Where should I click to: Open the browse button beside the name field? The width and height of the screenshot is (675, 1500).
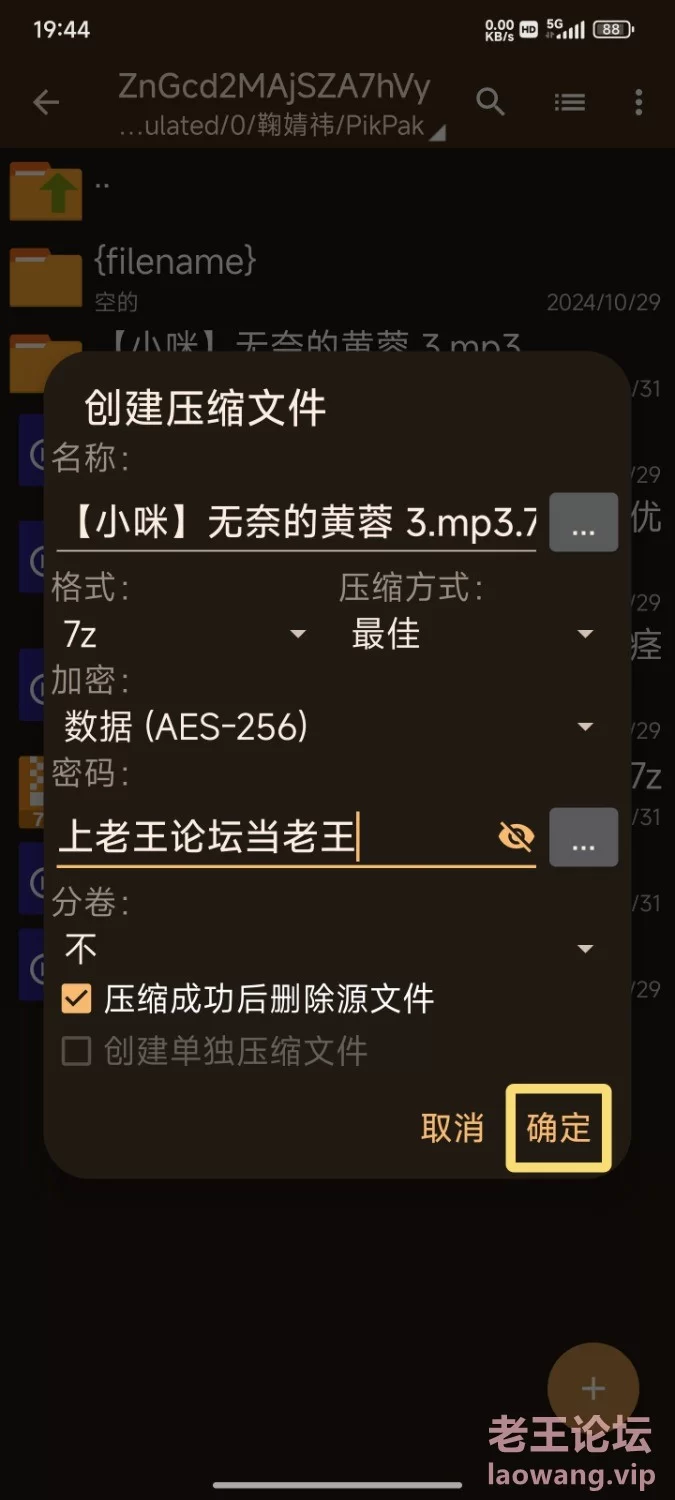tap(584, 522)
